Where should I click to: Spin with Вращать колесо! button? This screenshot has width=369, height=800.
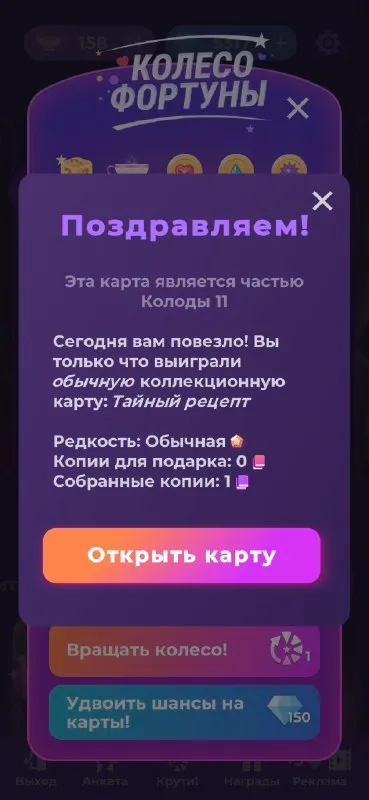click(x=184, y=651)
